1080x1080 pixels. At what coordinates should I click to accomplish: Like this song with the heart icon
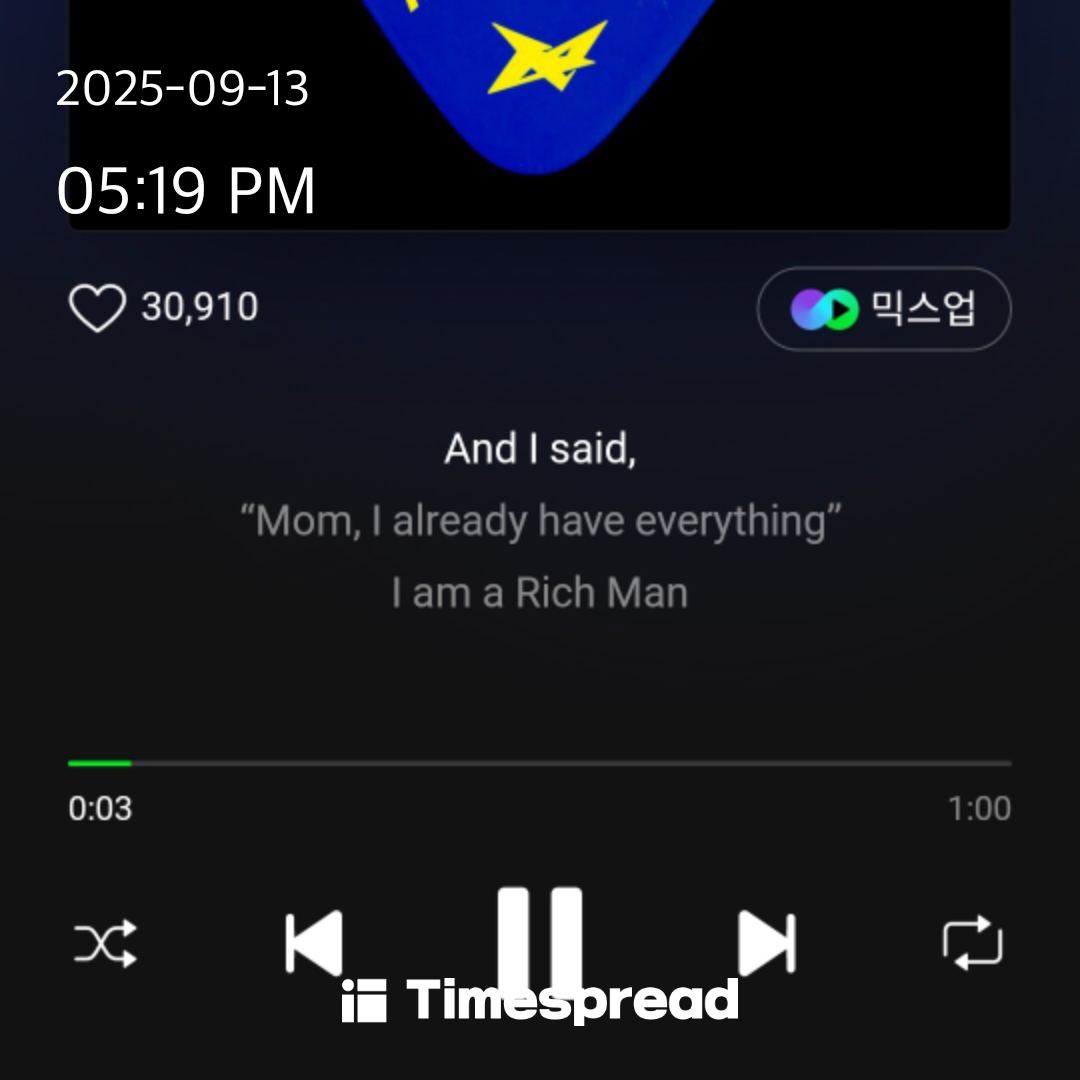[x=97, y=308]
